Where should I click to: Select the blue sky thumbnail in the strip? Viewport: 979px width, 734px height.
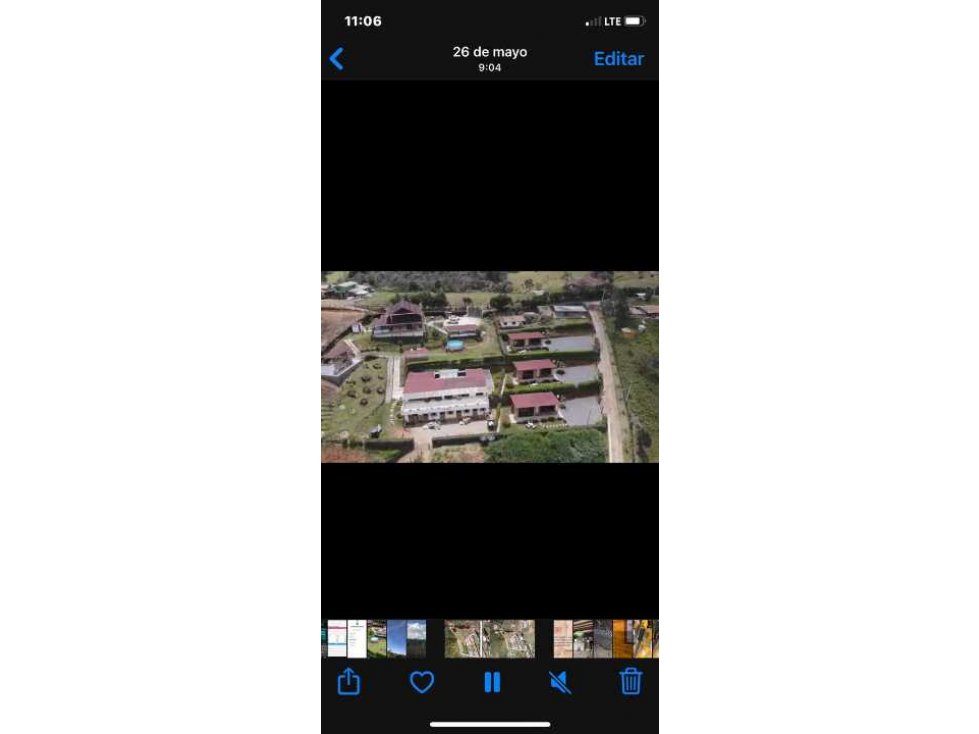[398, 639]
